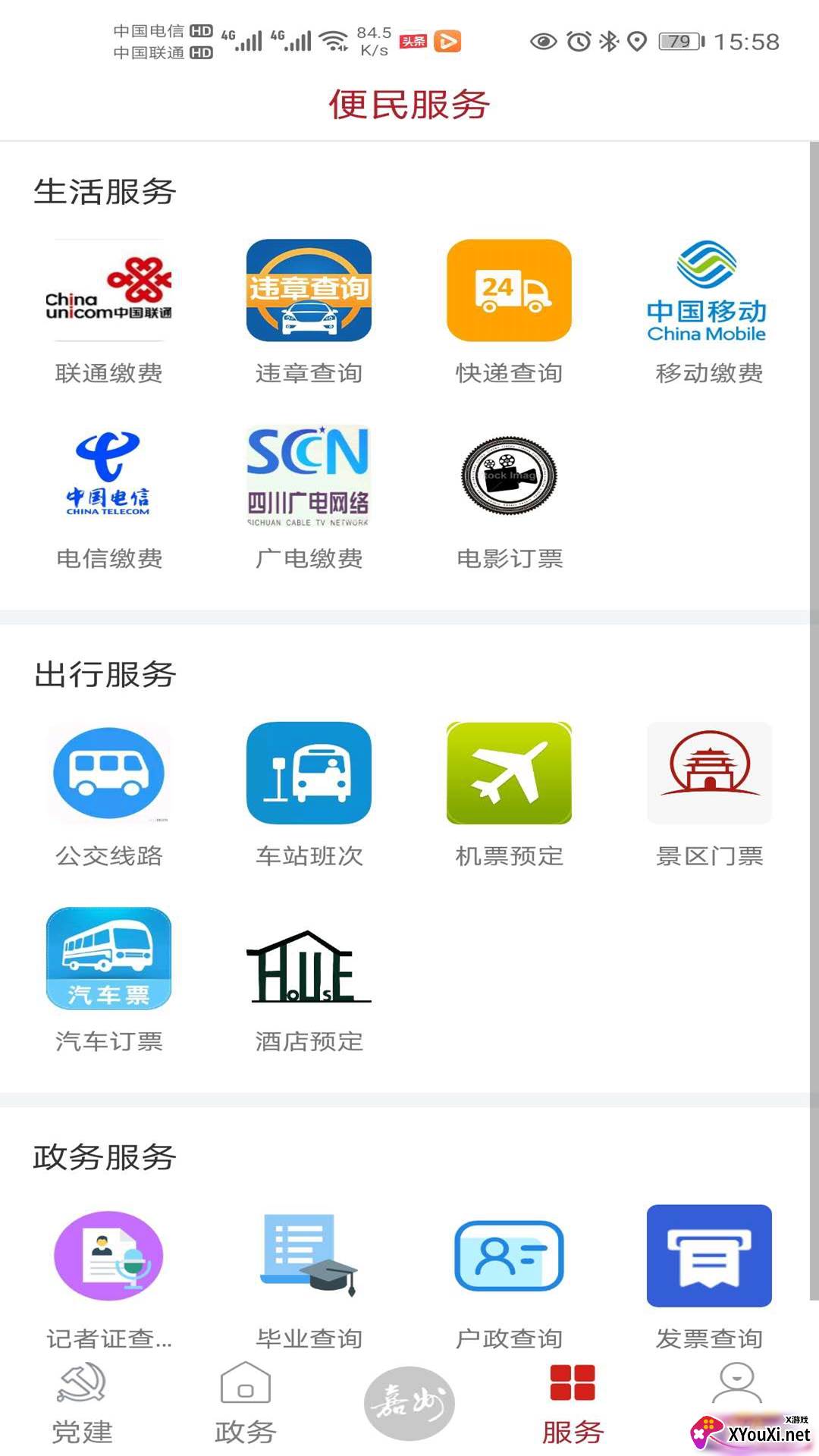Select 景区门票 scenic spot tickets
Screen dimensions: 819x1456
click(x=708, y=773)
